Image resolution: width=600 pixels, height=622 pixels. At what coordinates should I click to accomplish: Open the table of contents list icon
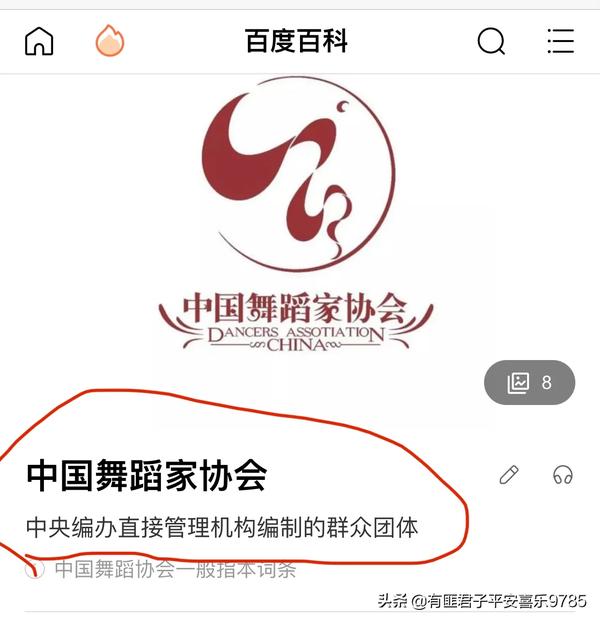click(x=560, y=41)
